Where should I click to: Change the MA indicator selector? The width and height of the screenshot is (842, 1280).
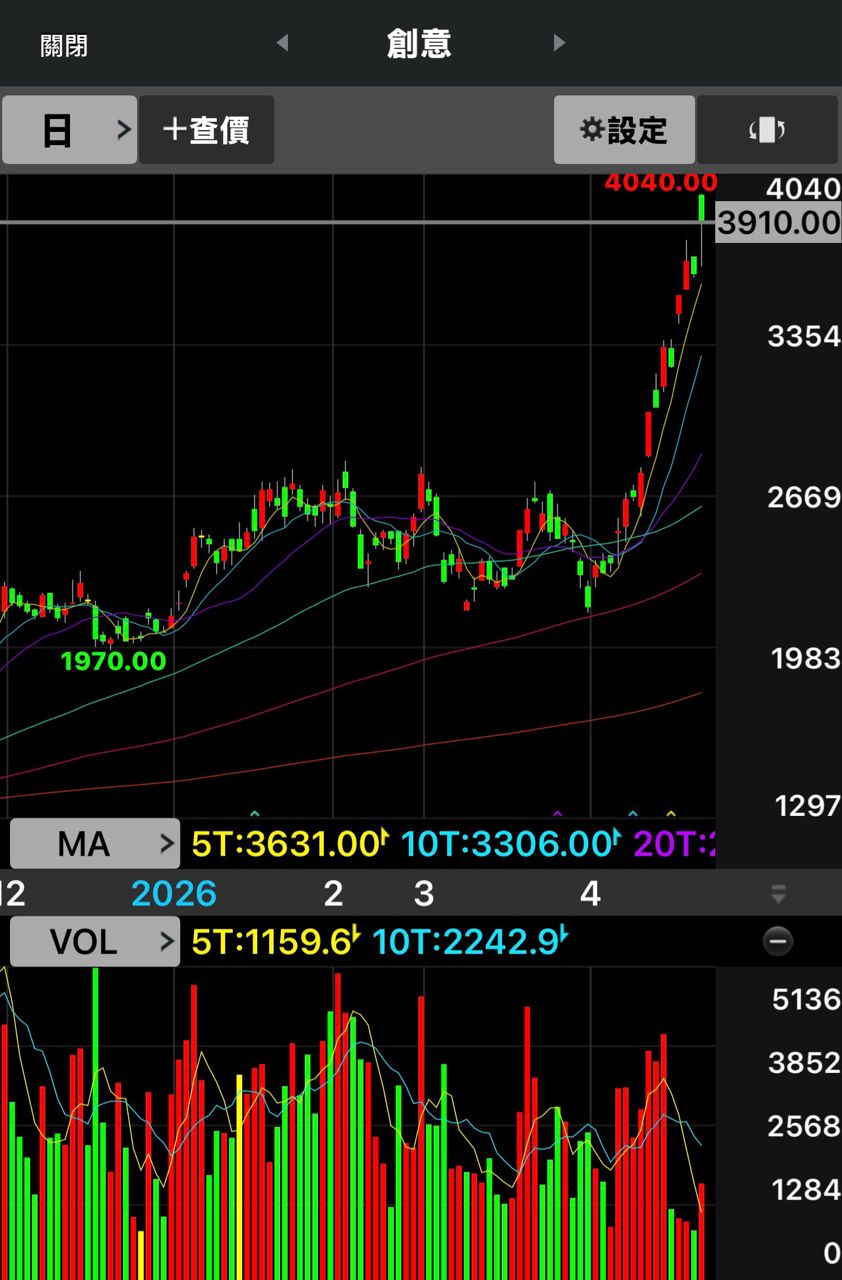click(95, 844)
